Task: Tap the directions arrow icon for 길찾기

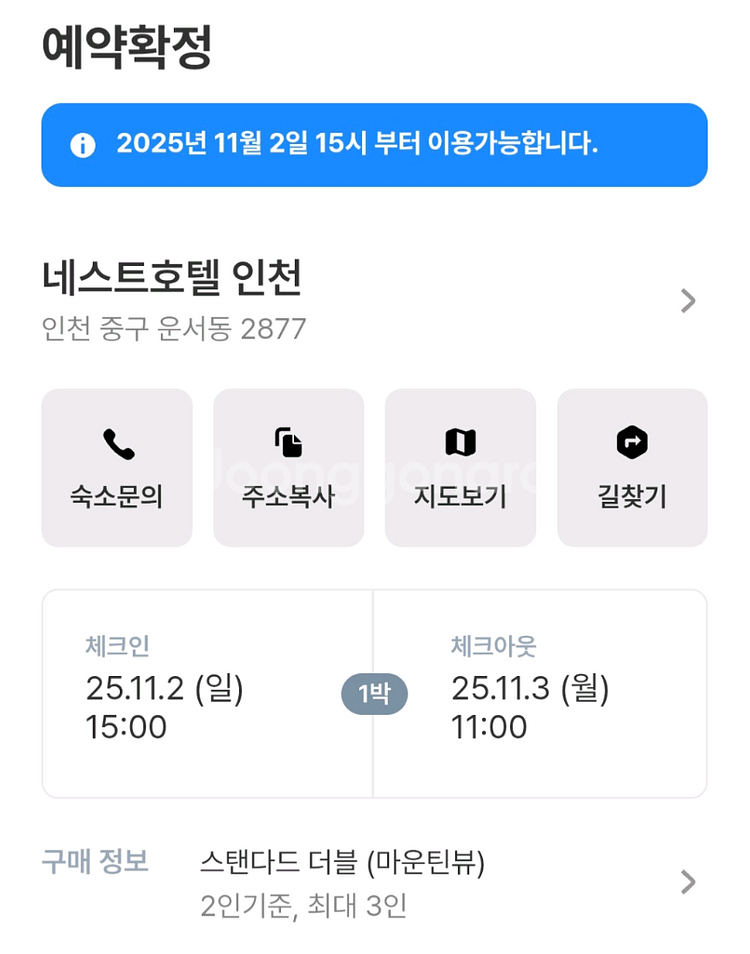Action: click(x=632, y=443)
